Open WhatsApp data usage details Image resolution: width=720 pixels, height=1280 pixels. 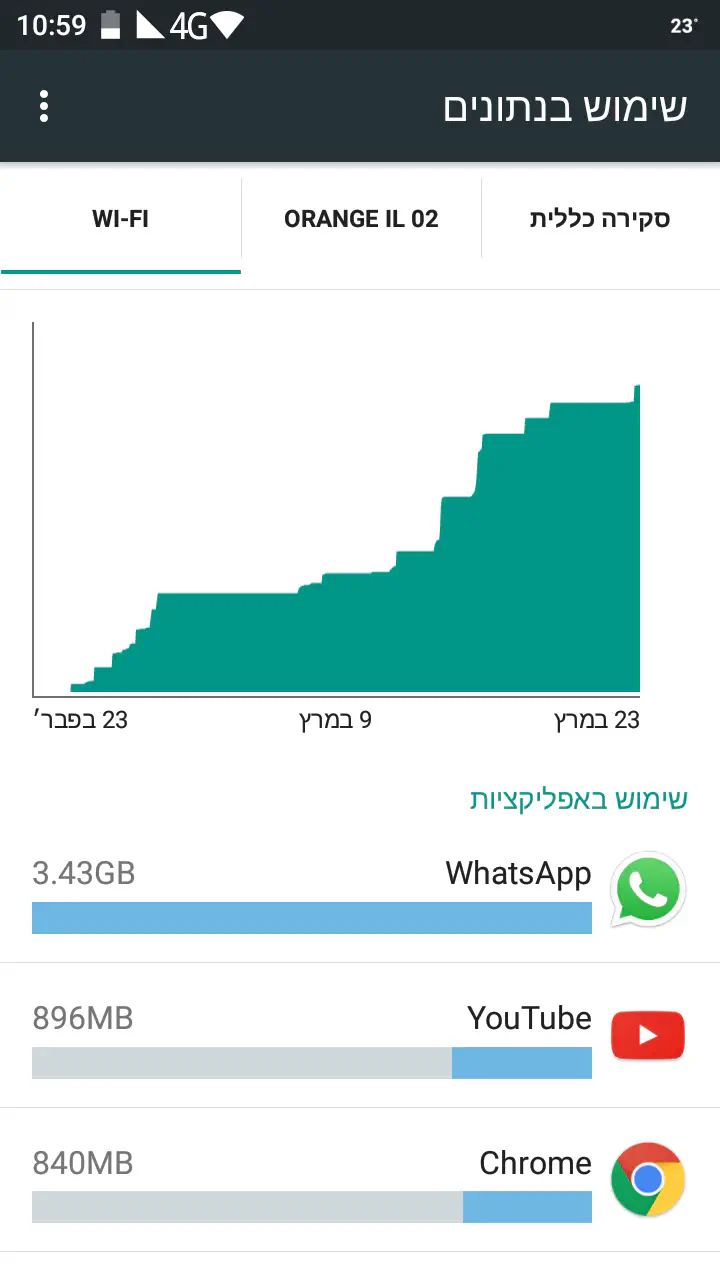[360, 892]
